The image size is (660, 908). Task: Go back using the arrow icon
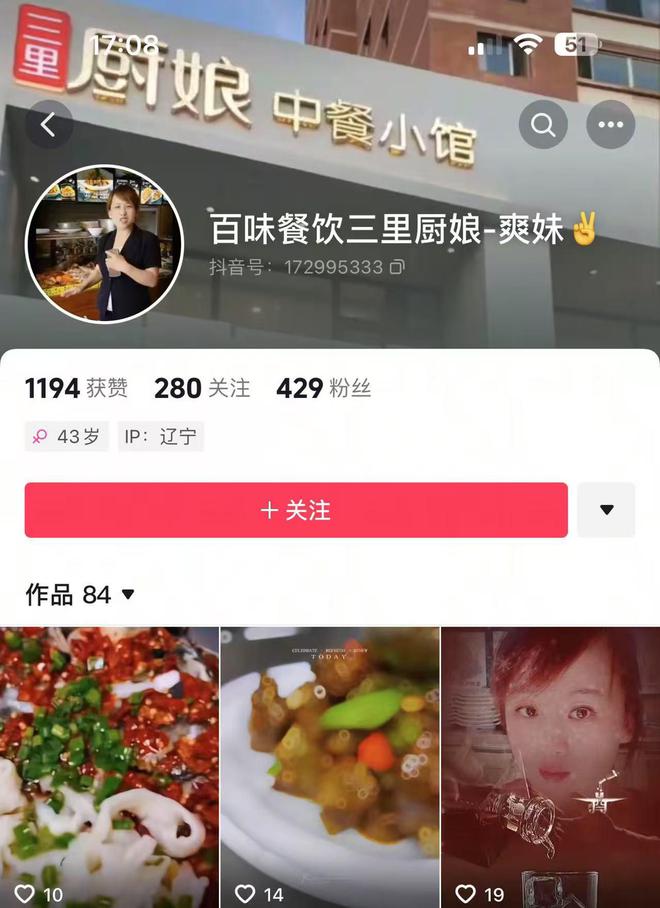pyautogui.click(x=48, y=125)
